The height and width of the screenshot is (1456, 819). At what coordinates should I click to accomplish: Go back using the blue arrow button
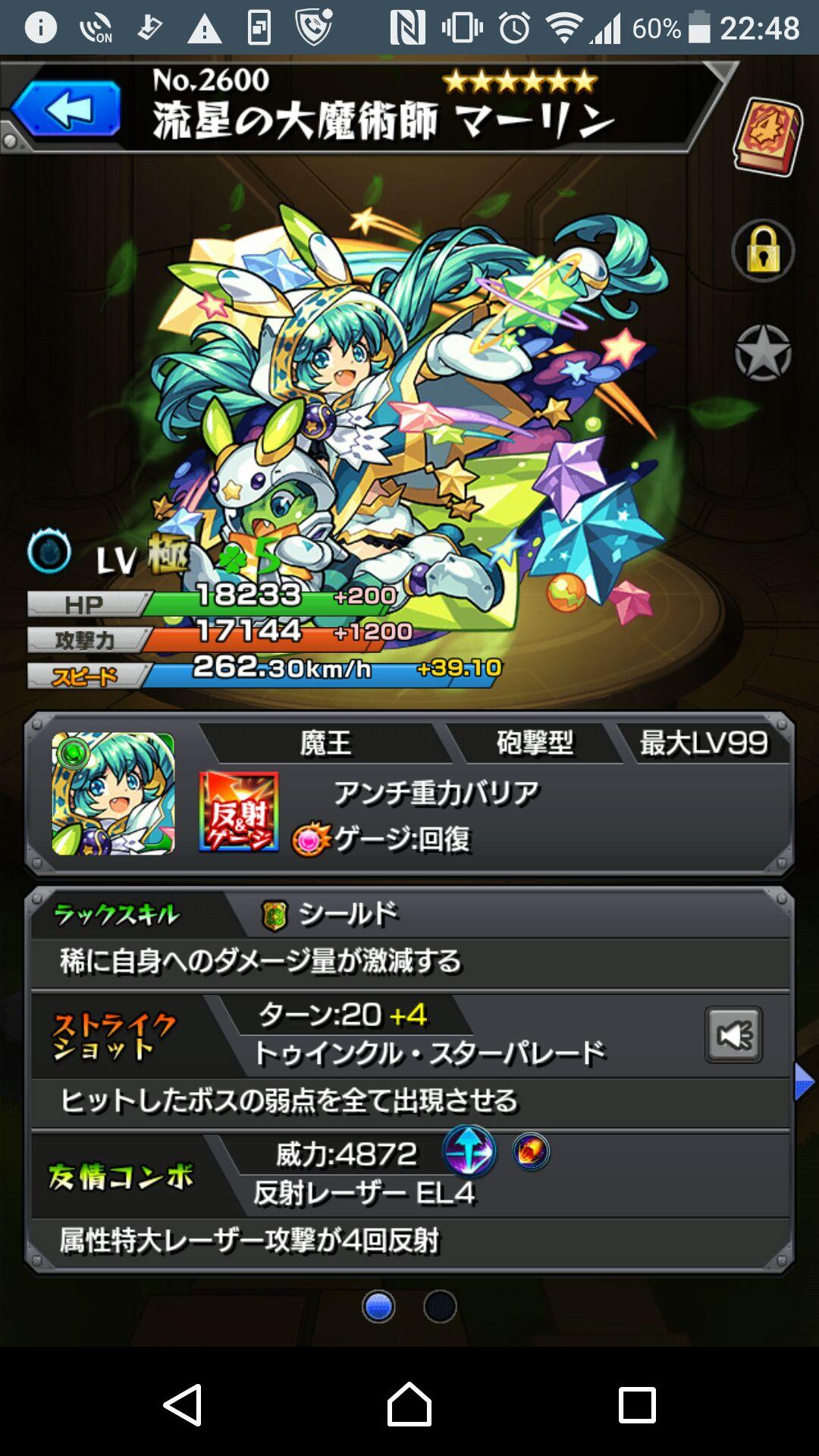click(67, 110)
